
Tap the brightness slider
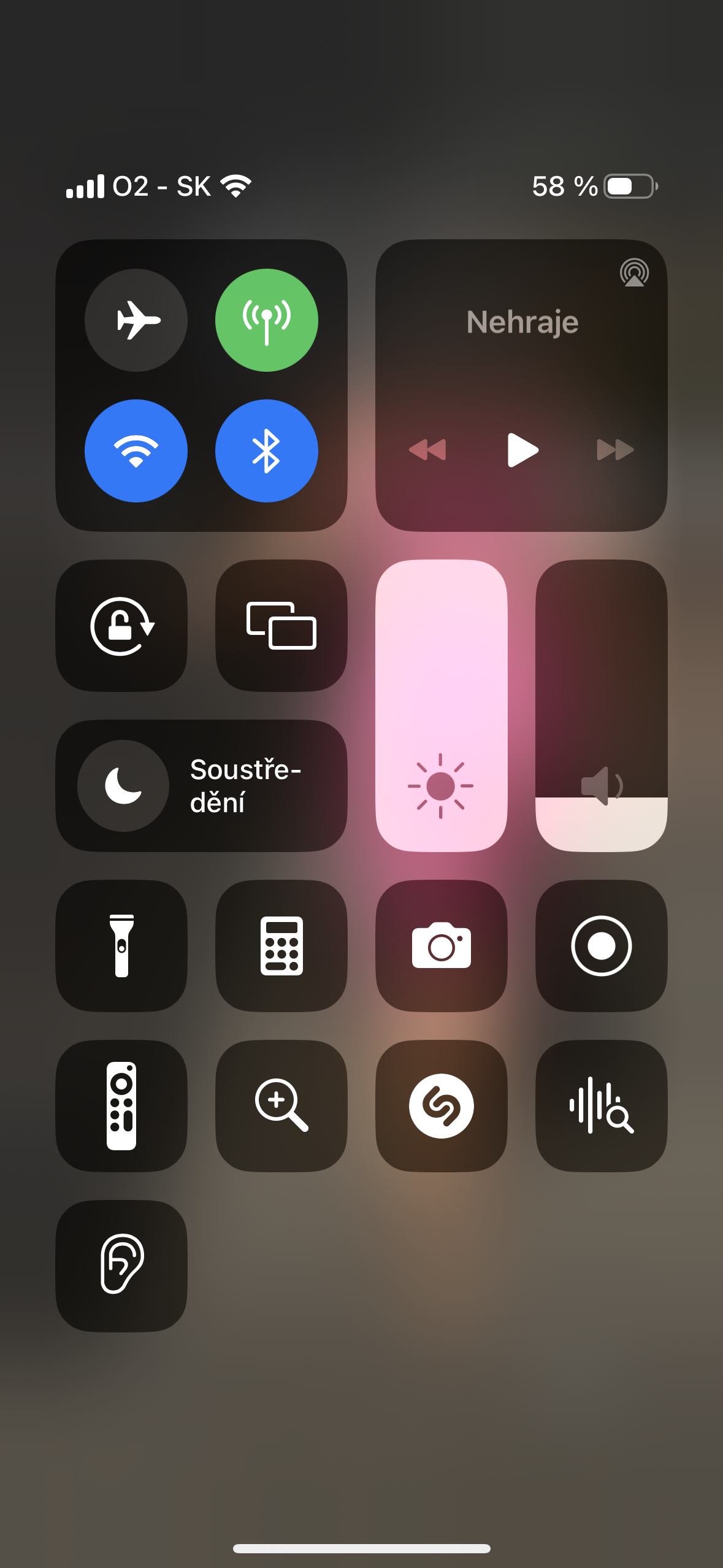coord(441,705)
